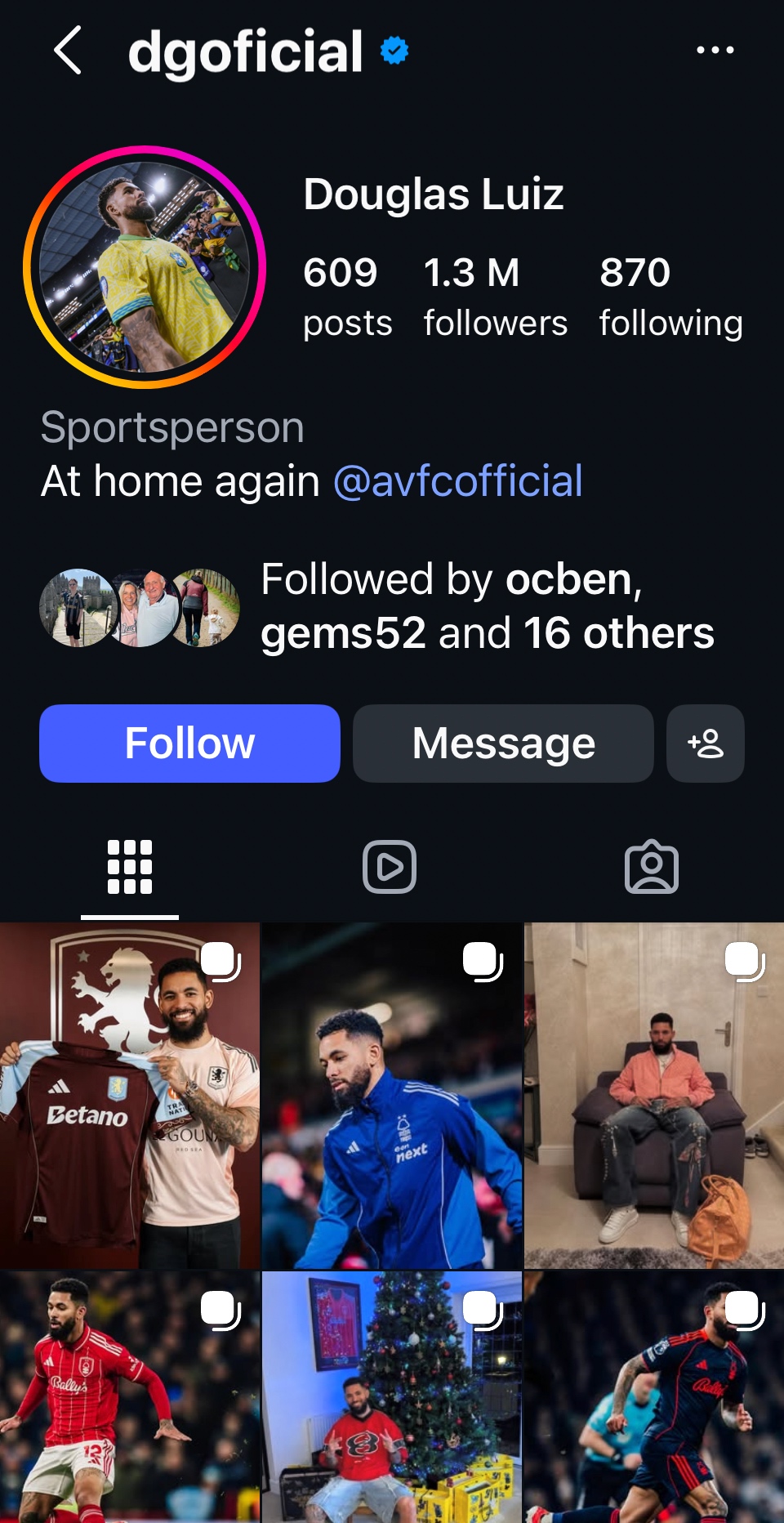This screenshot has height=1523, width=784.
Task: Message this profile
Action: click(x=503, y=744)
